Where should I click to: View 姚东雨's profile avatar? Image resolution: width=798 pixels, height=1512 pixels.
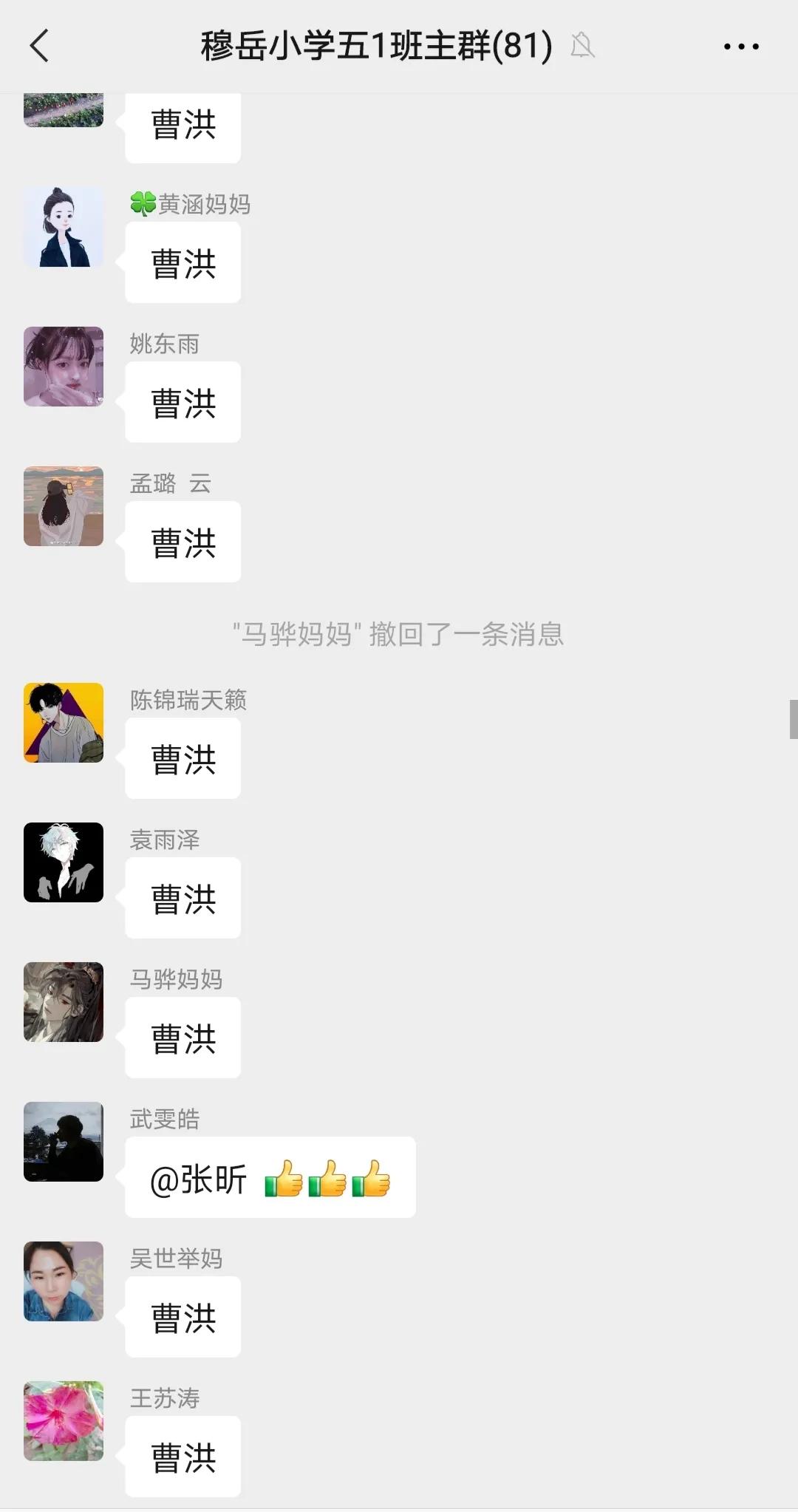pyautogui.click(x=64, y=367)
